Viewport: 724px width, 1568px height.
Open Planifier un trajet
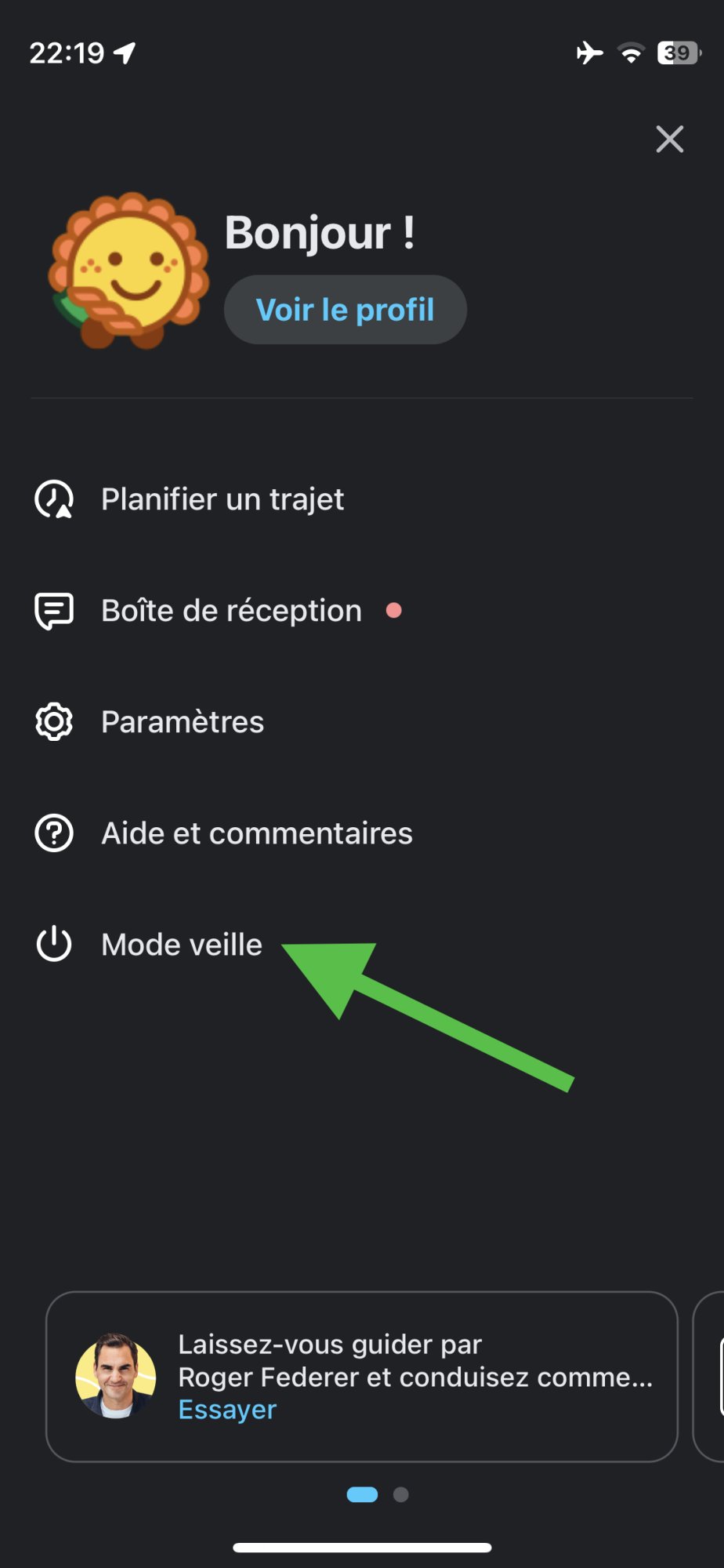pyautogui.click(x=223, y=499)
